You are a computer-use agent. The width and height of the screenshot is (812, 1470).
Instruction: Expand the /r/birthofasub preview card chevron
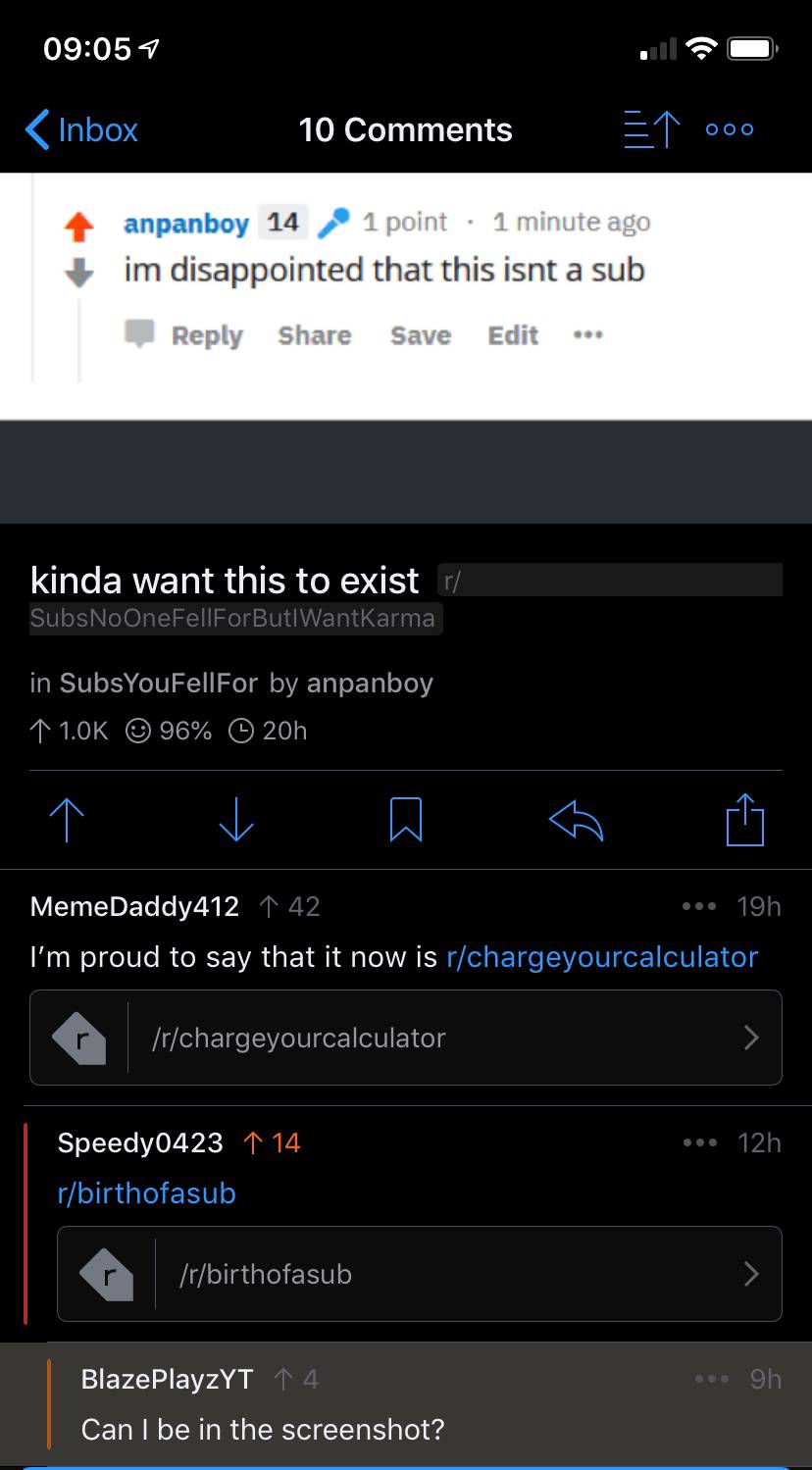point(751,1274)
